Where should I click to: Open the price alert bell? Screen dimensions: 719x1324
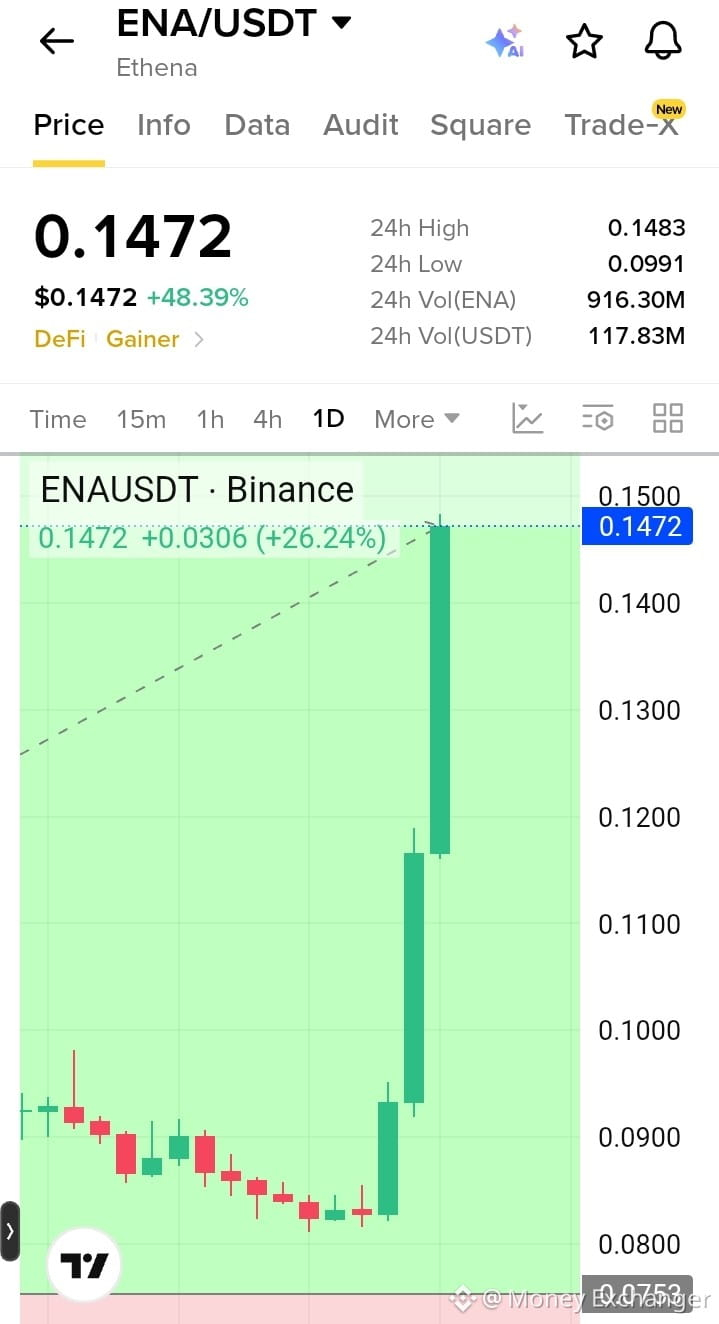pos(662,41)
